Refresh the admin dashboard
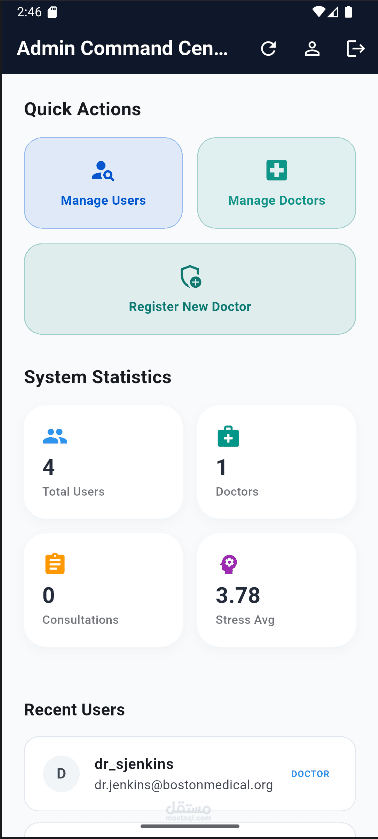The height and width of the screenshot is (839, 378). pyautogui.click(x=268, y=49)
